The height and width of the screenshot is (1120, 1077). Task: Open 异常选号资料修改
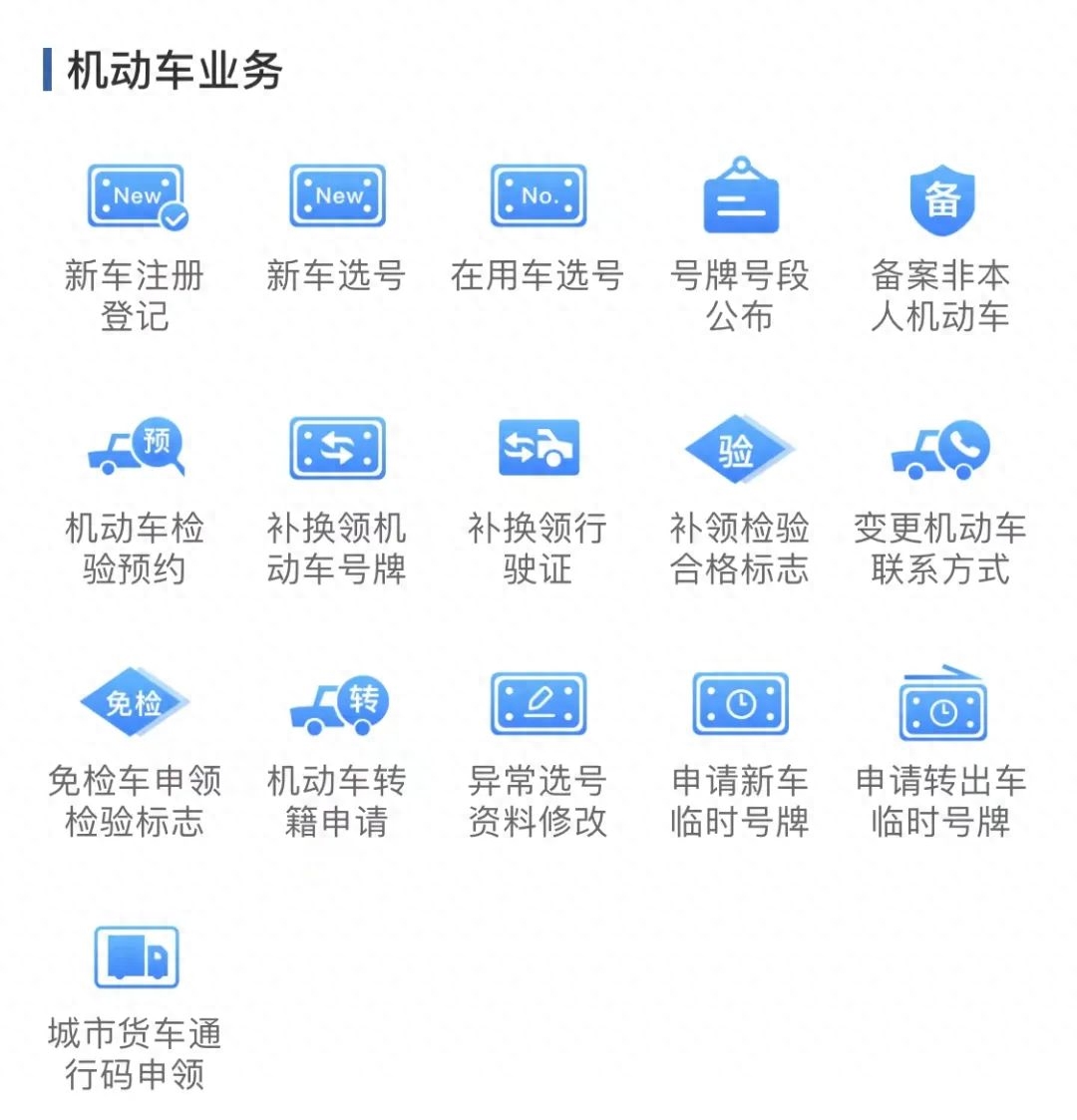[x=538, y=703]
